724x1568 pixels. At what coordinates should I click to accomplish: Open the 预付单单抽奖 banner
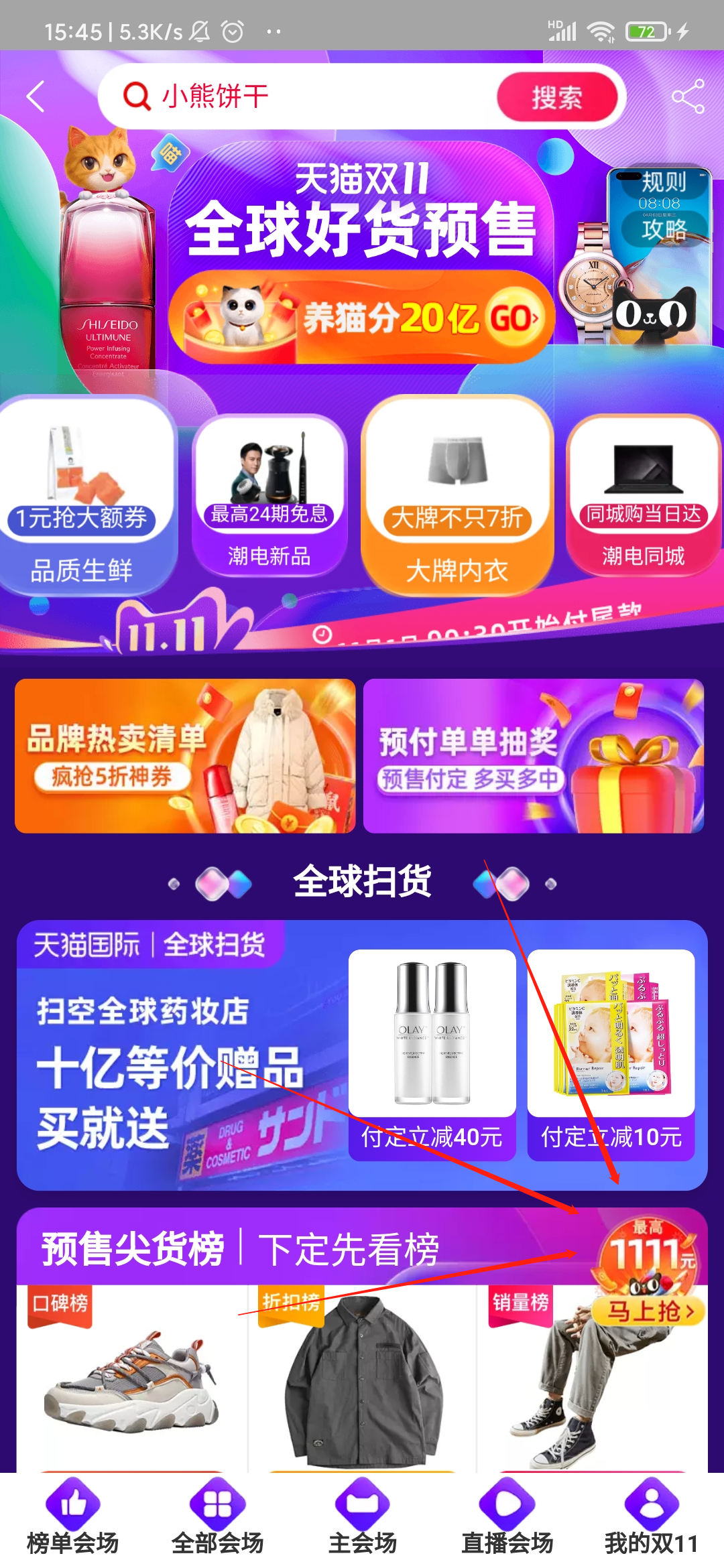(534, 756)
